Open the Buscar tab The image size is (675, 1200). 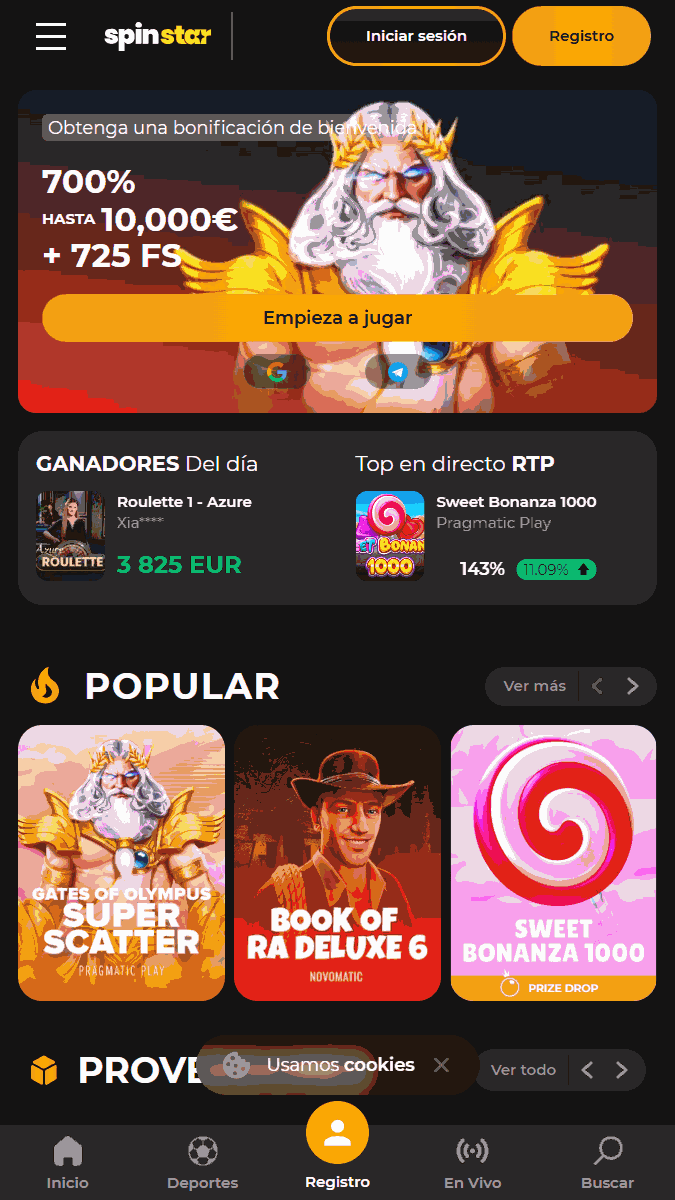[607, 1163]
